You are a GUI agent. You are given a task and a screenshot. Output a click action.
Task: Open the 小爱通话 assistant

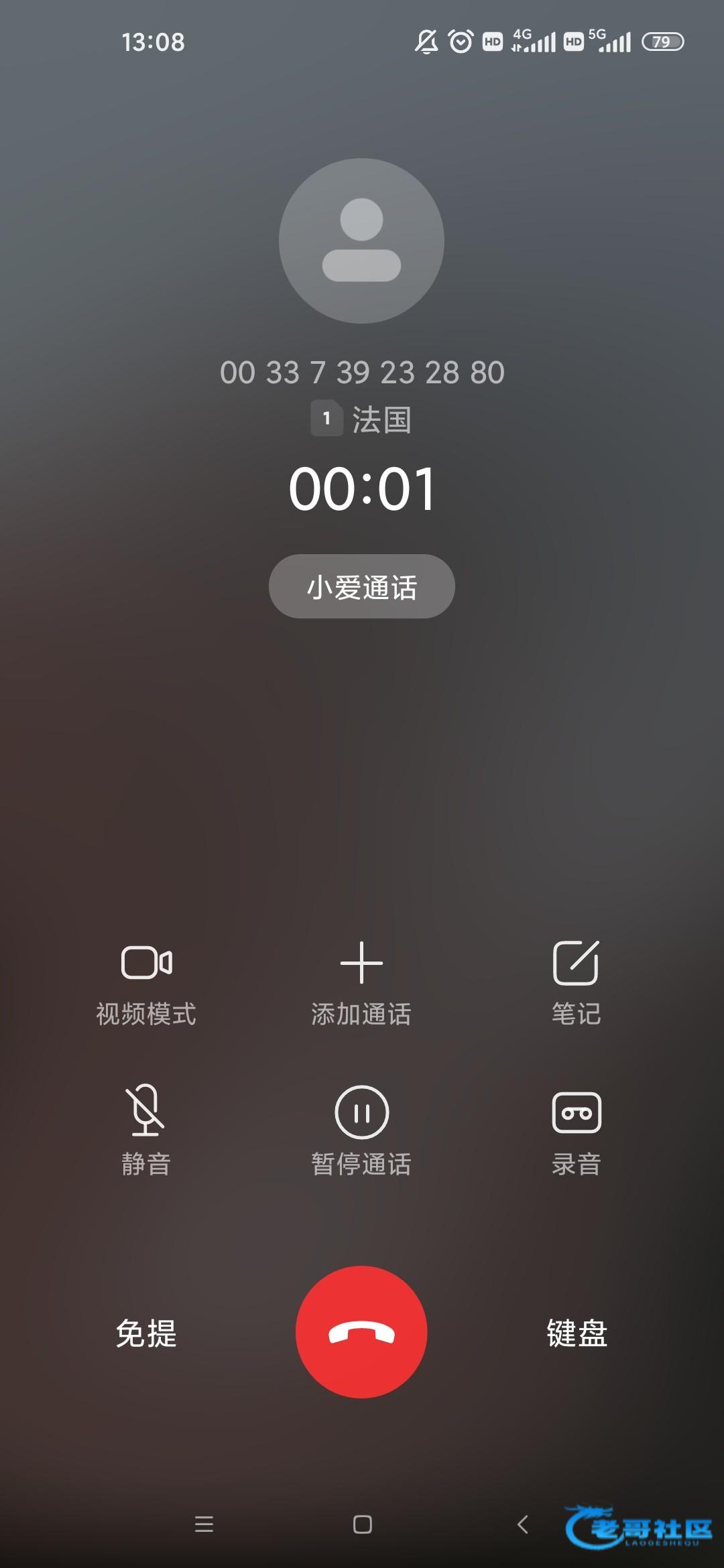(x=362, y=586)
